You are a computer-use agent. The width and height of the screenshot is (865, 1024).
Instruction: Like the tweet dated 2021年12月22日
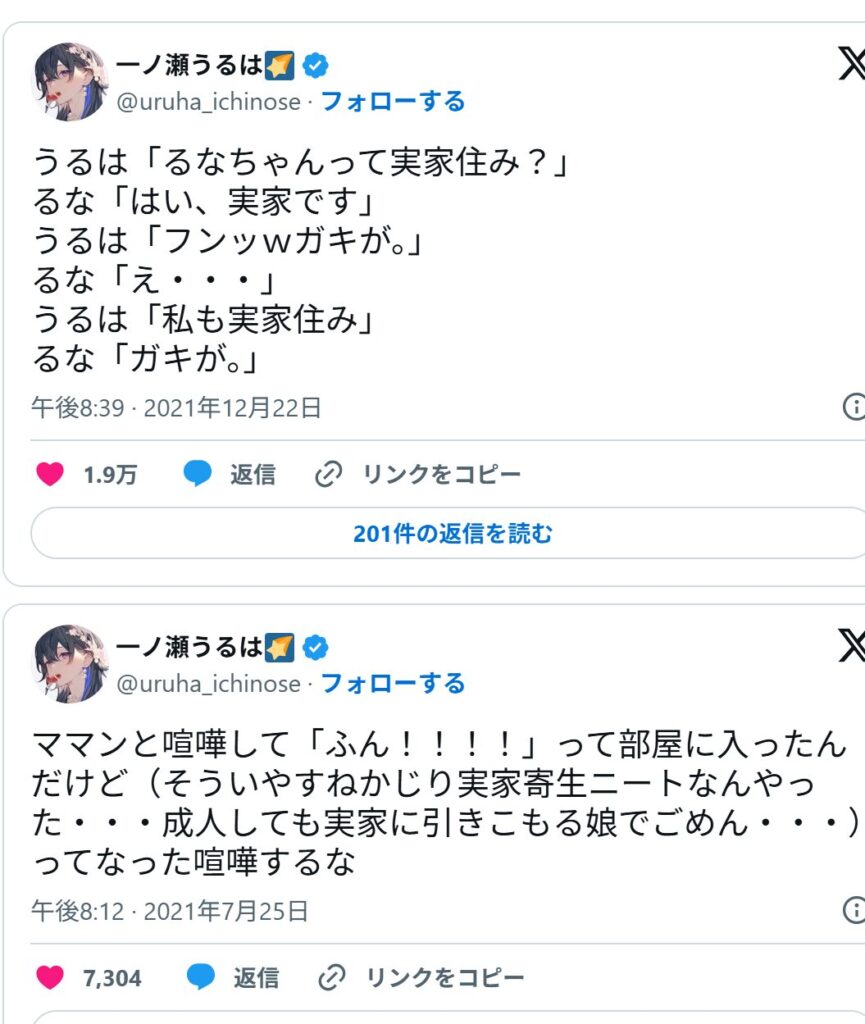point(50,474)
